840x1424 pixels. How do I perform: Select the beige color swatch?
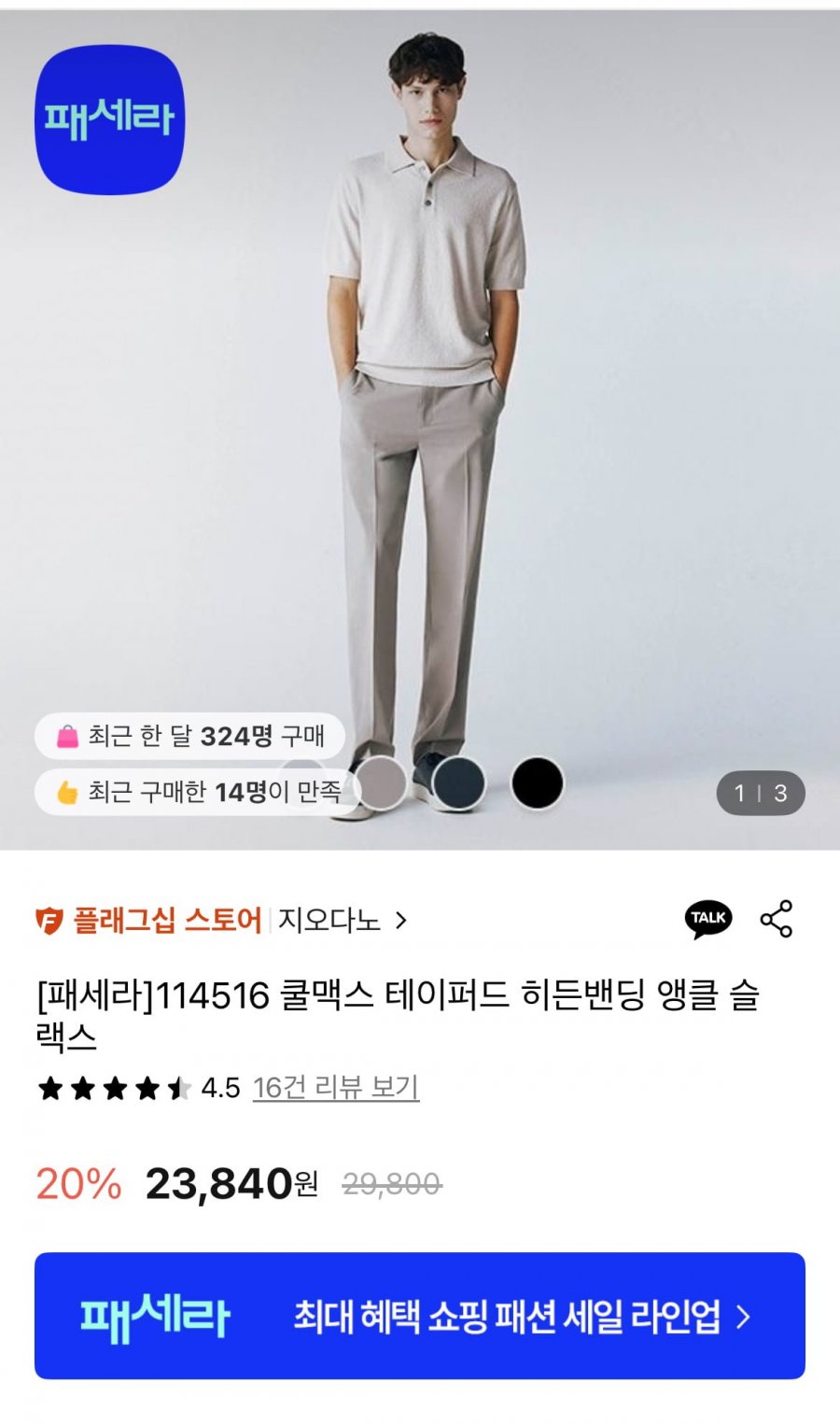point(380,782)
